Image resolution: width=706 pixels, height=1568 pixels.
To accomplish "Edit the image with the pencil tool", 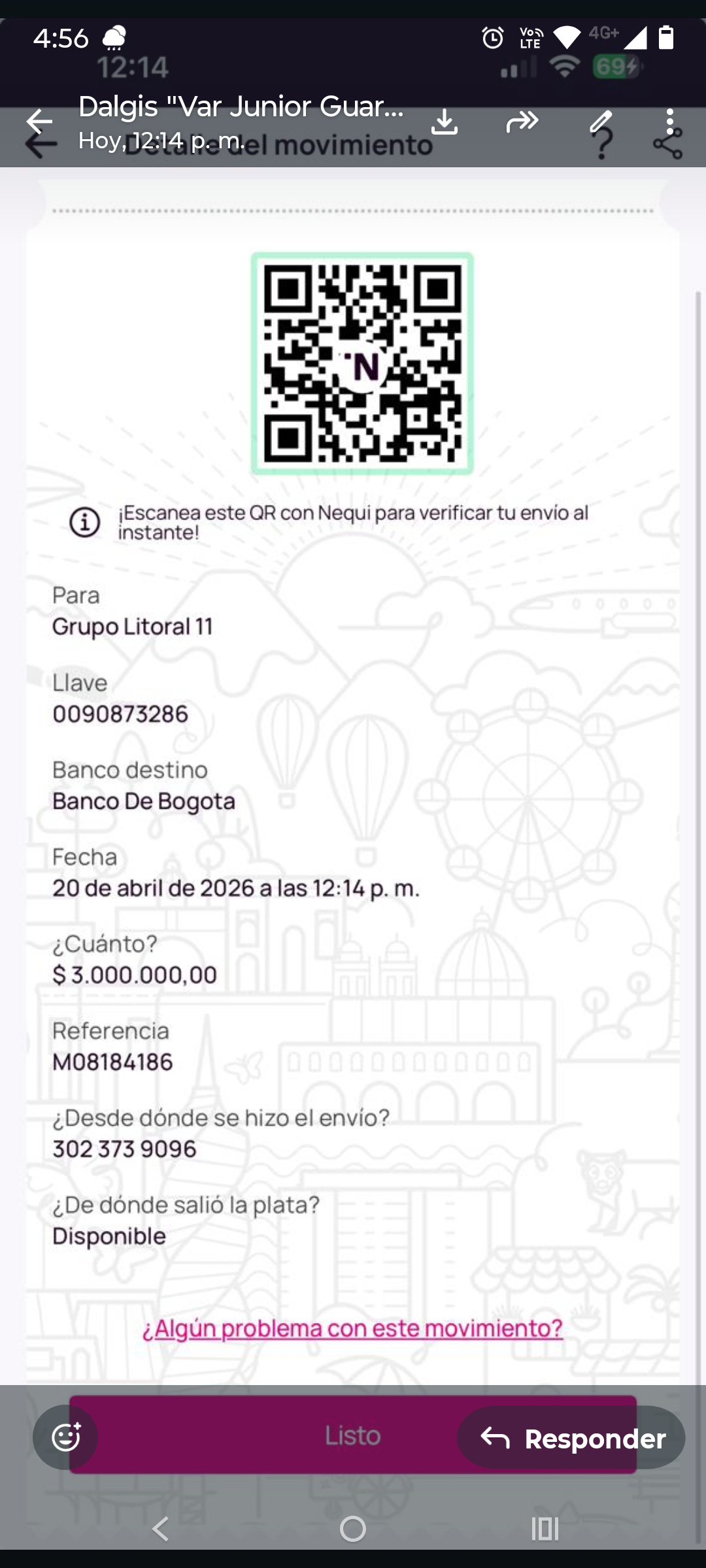I will [x=601, y=122].
